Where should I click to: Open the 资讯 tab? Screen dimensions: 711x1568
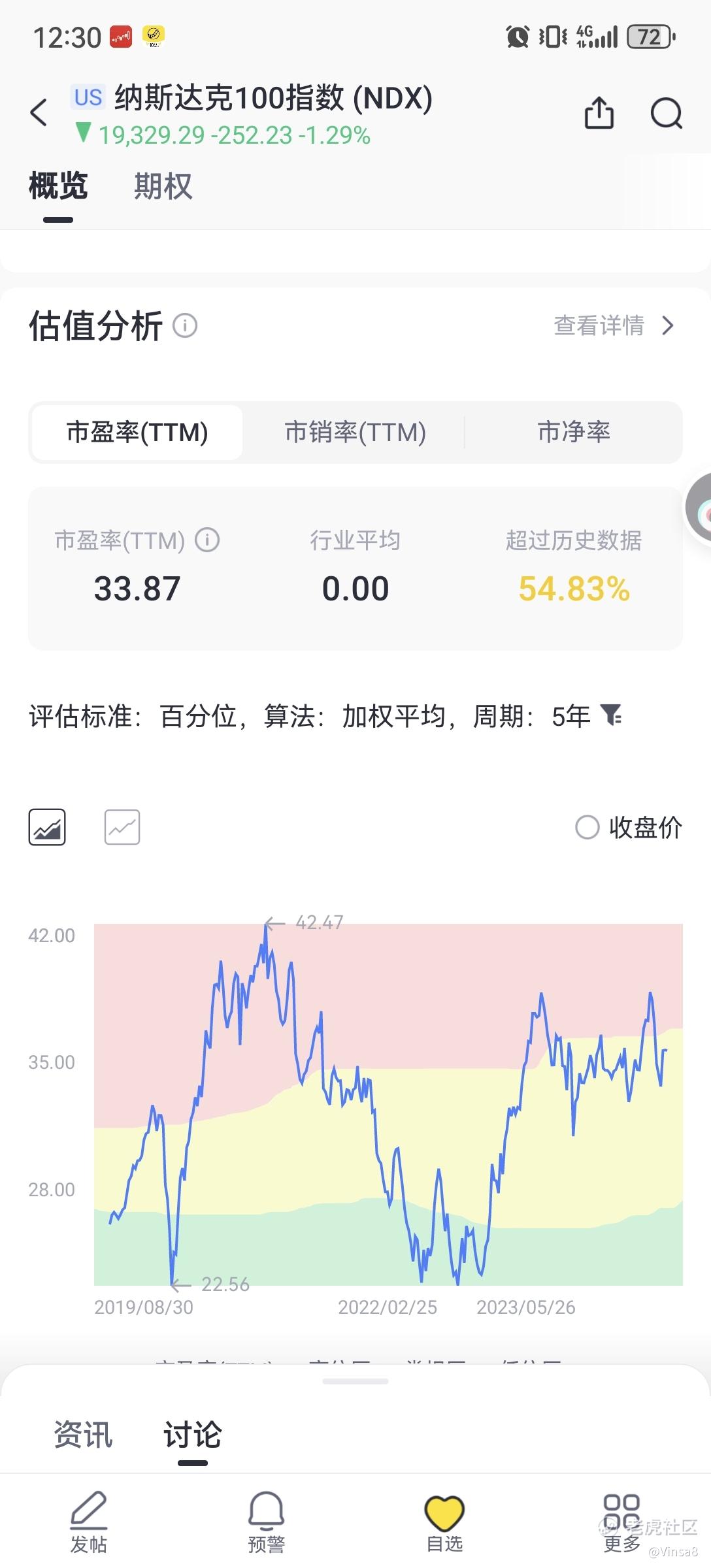[83, 1435]
